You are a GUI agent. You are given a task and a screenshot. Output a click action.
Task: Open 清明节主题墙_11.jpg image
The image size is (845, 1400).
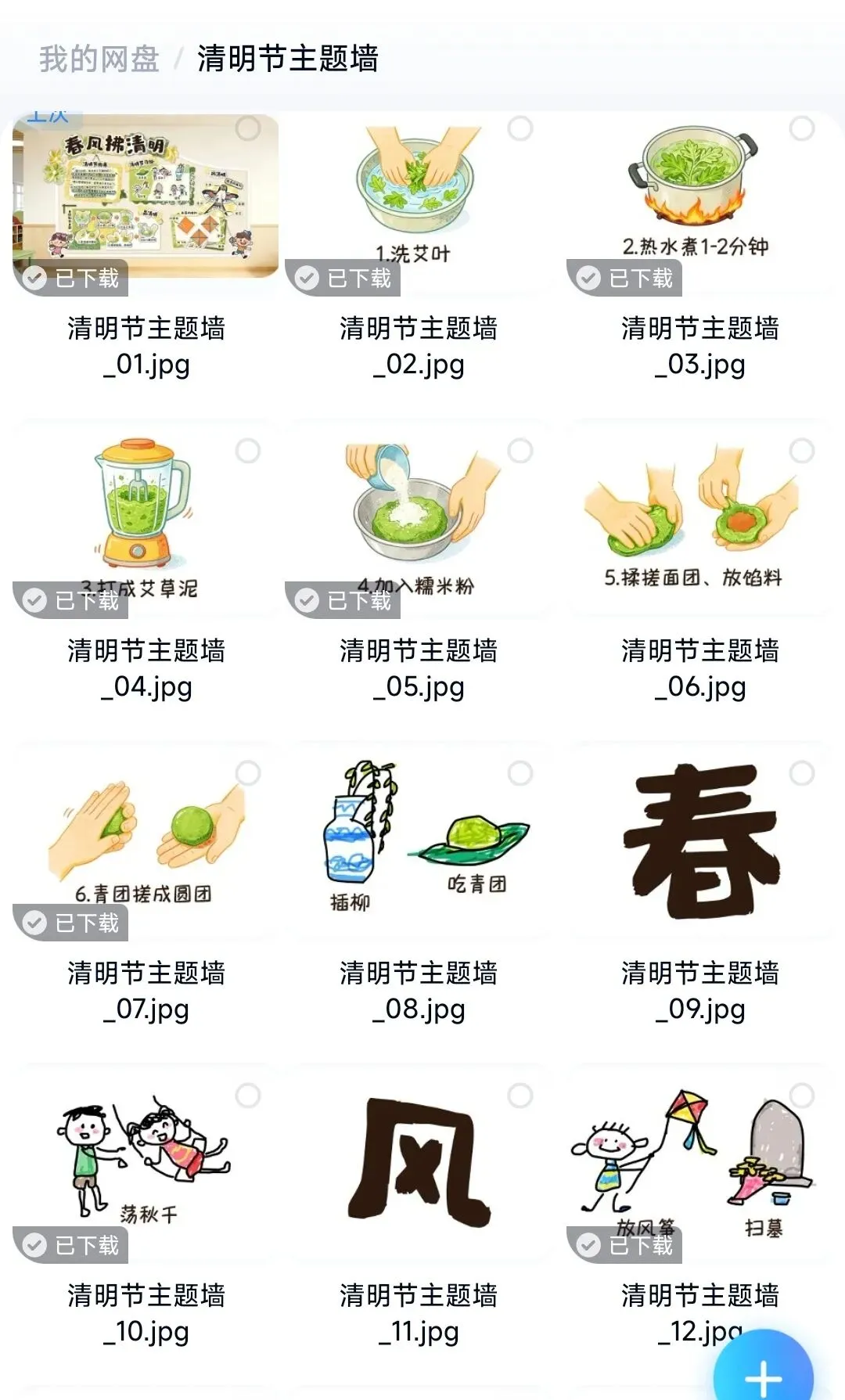click(x=418, y=1163)
